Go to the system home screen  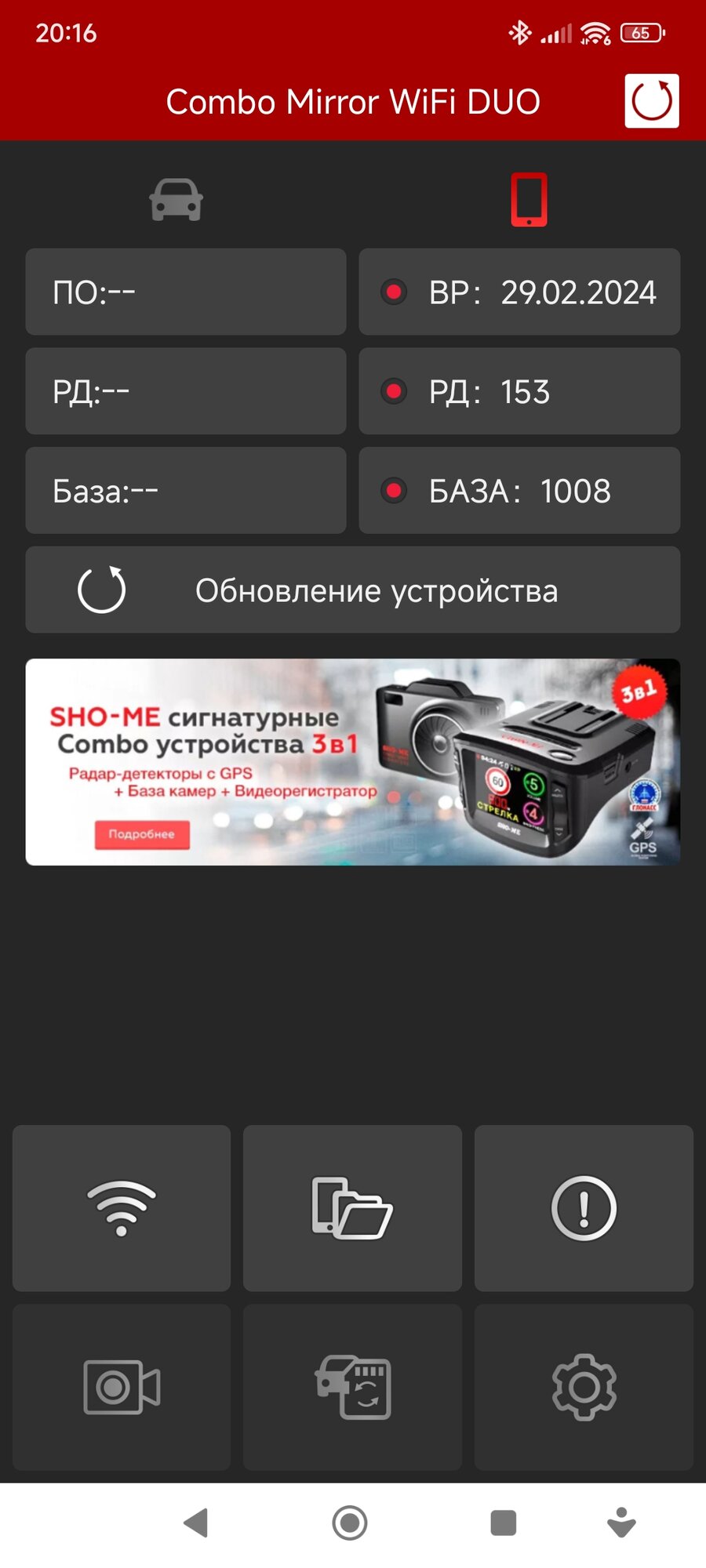pyautogui.click(x=350, y=1523)
